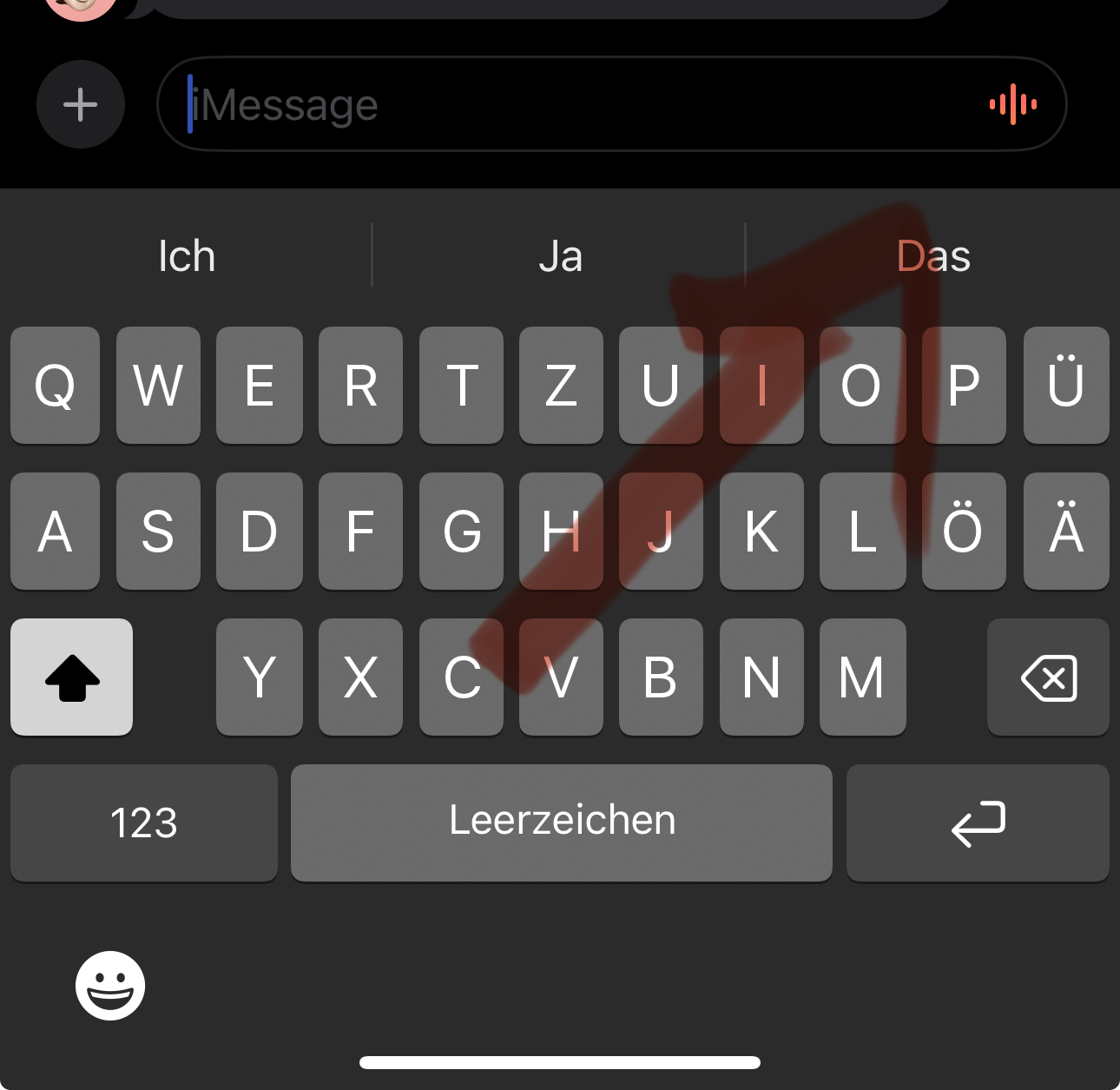The image size is (1120, 1090).
Task: Delete with the backspace key
Action: (1048, 677)
